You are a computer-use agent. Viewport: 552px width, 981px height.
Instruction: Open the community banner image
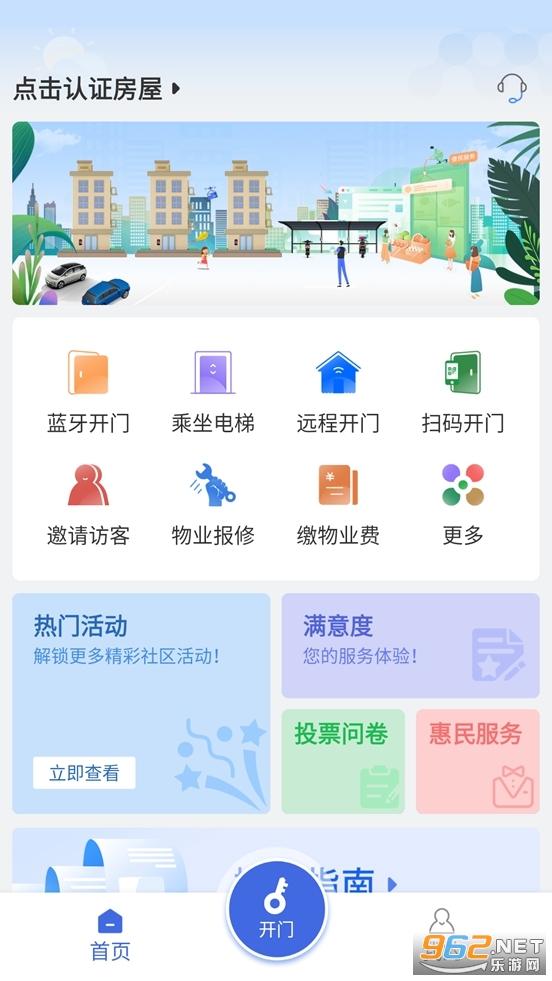coord(276,213)
